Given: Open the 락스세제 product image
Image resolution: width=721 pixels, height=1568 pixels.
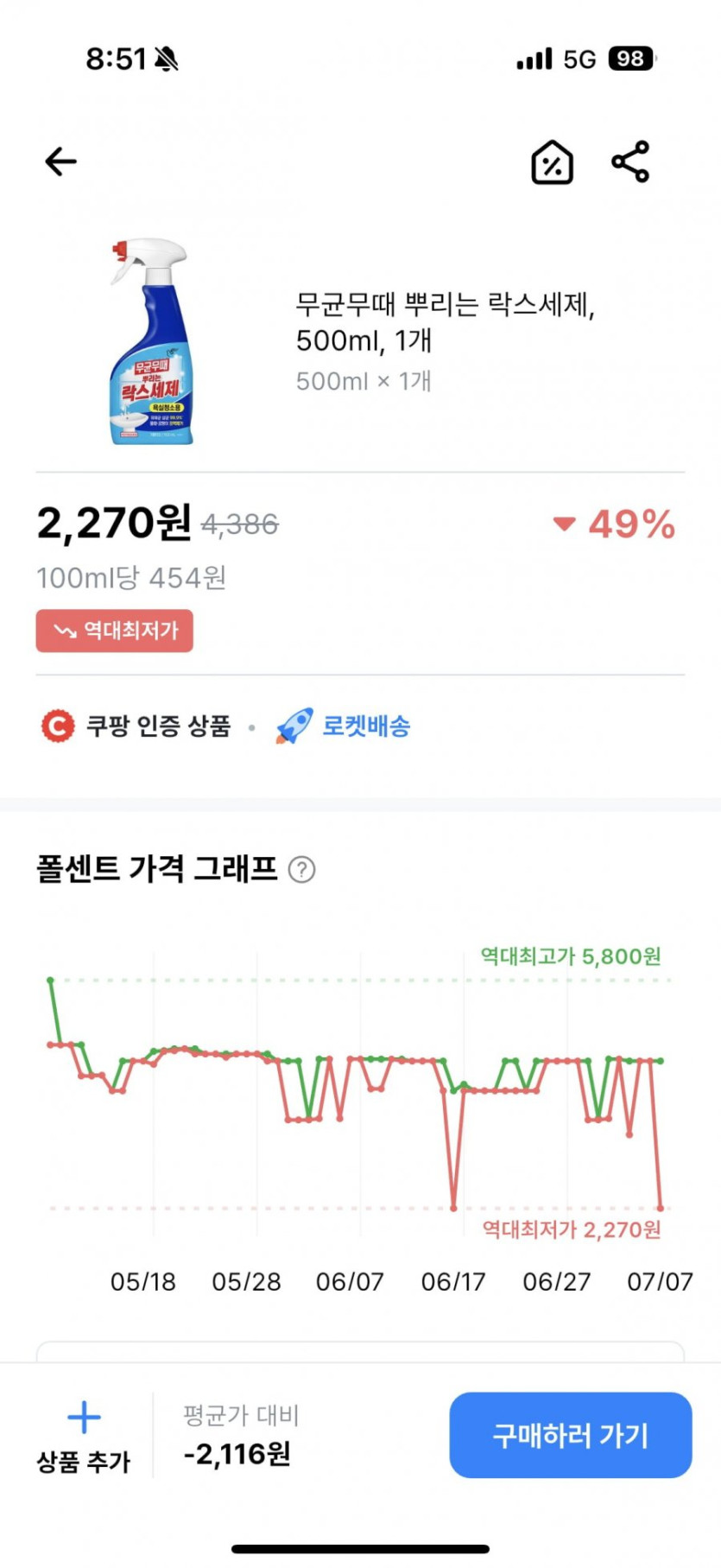Looking at the screenshot, I should point(151,341).
